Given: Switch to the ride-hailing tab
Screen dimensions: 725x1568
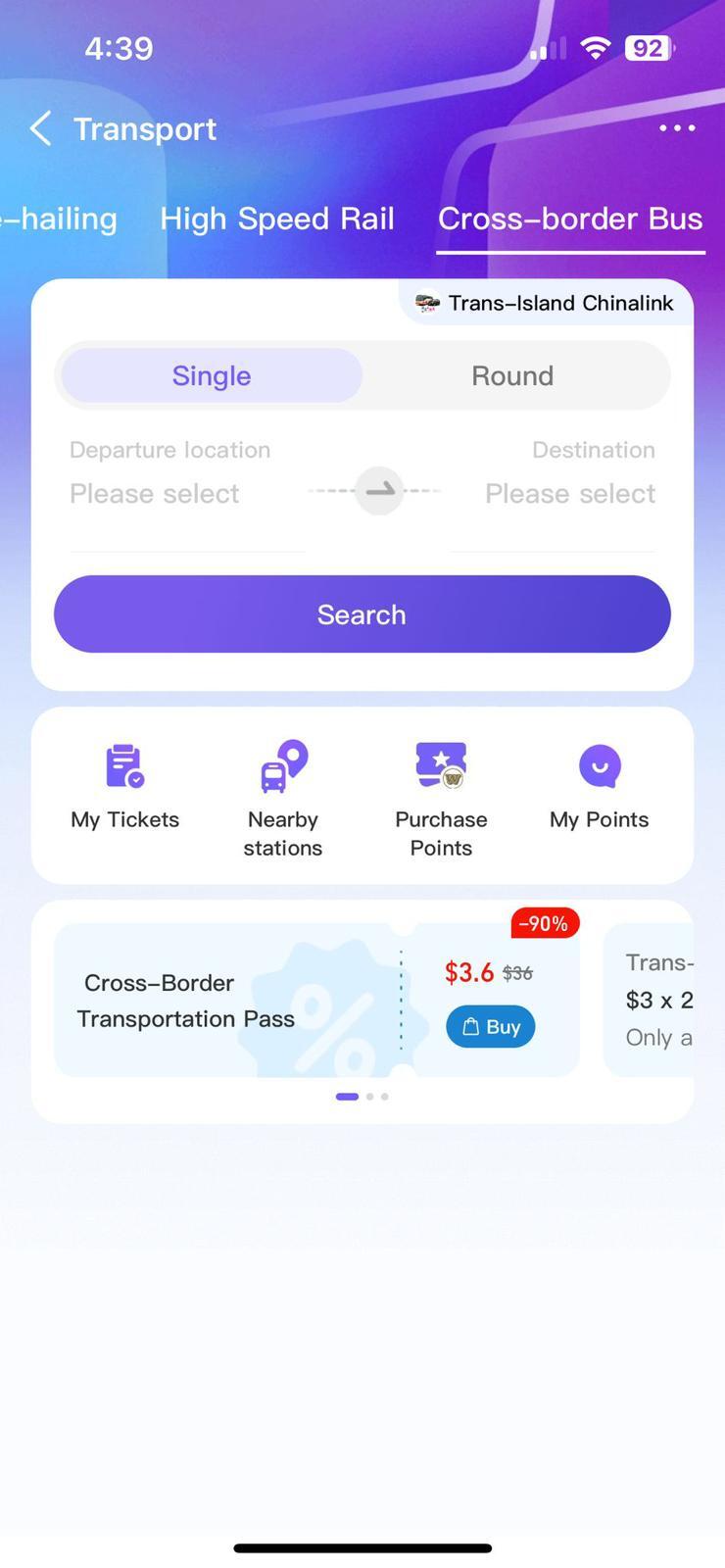Looking at the screenshot, I should (x=59, y=219).
